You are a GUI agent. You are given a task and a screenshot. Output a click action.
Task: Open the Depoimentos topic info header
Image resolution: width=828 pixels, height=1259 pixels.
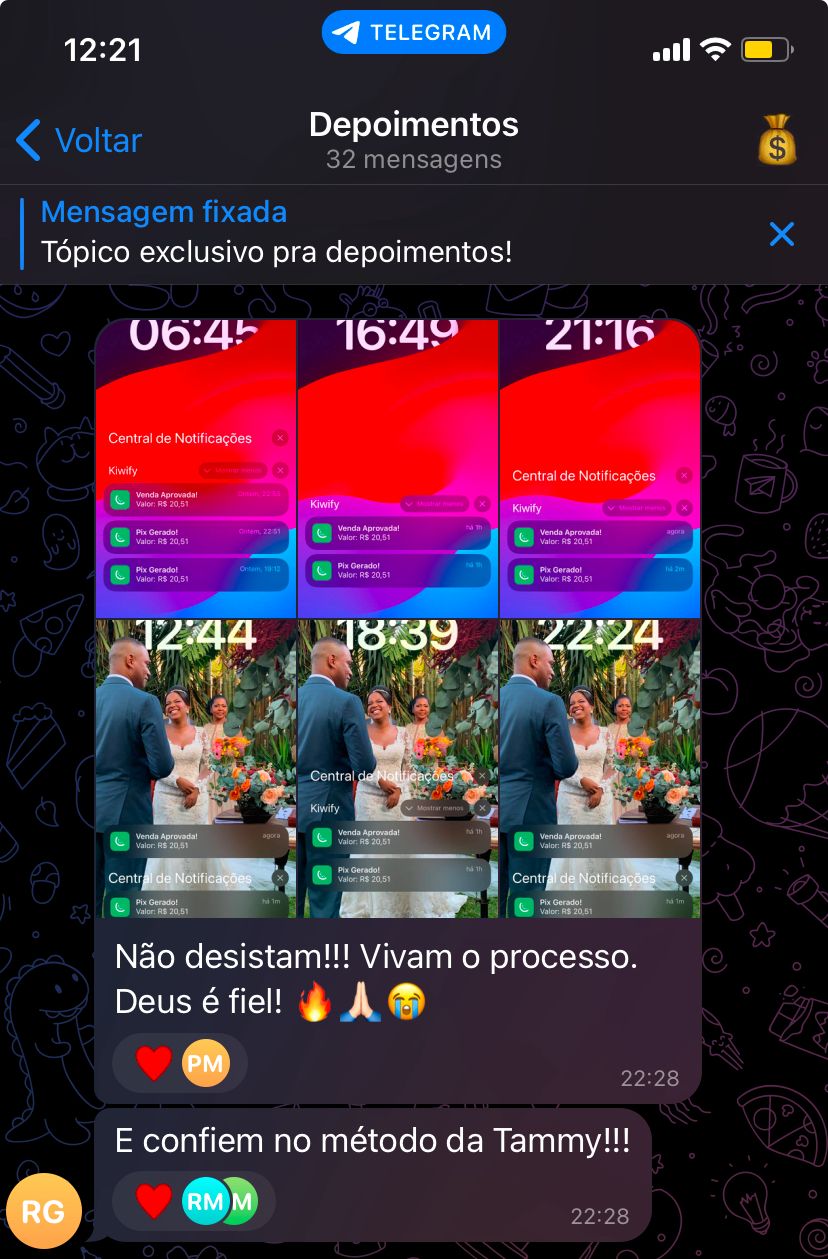413,140
